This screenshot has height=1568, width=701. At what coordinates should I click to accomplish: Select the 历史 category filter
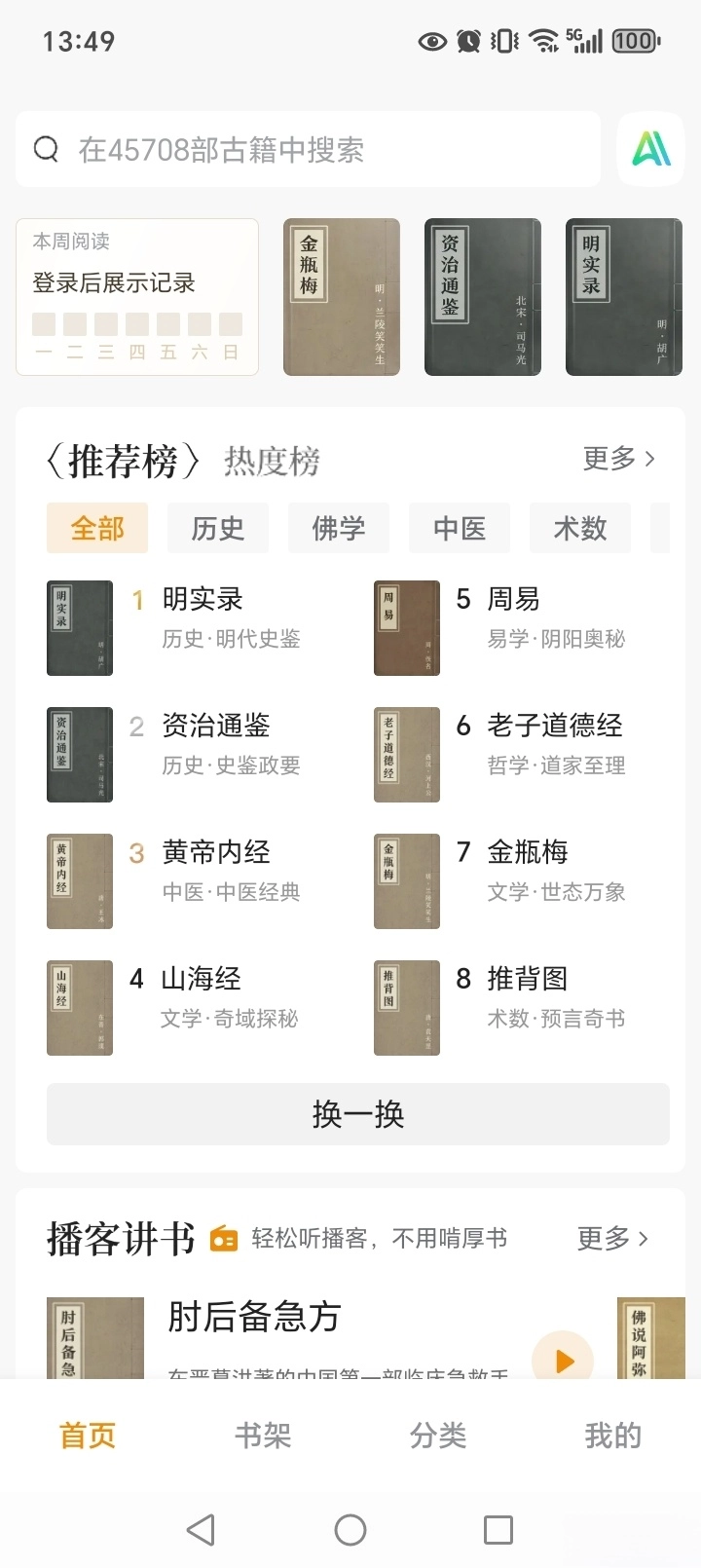point(217,528)
